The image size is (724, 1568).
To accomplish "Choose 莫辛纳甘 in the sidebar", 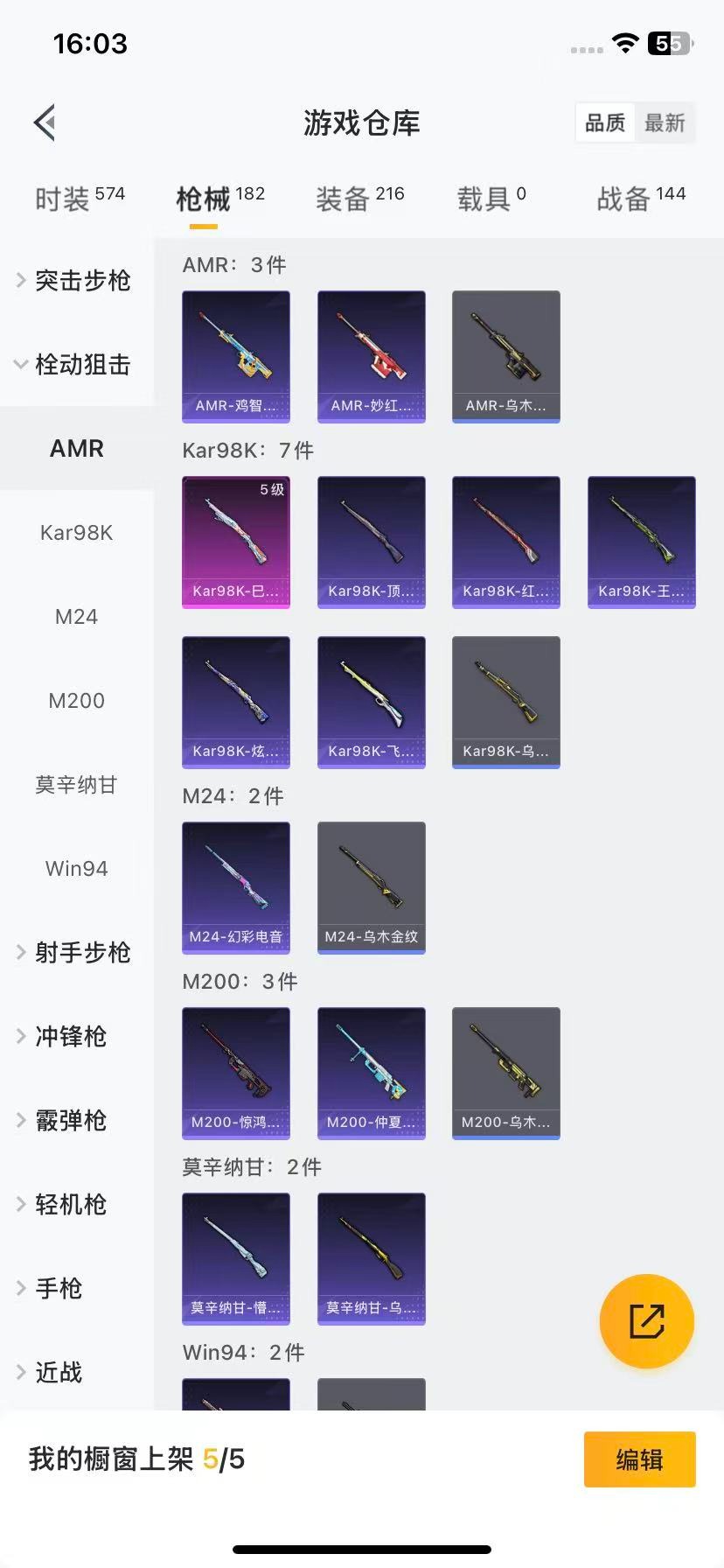I will coord(77,785).
